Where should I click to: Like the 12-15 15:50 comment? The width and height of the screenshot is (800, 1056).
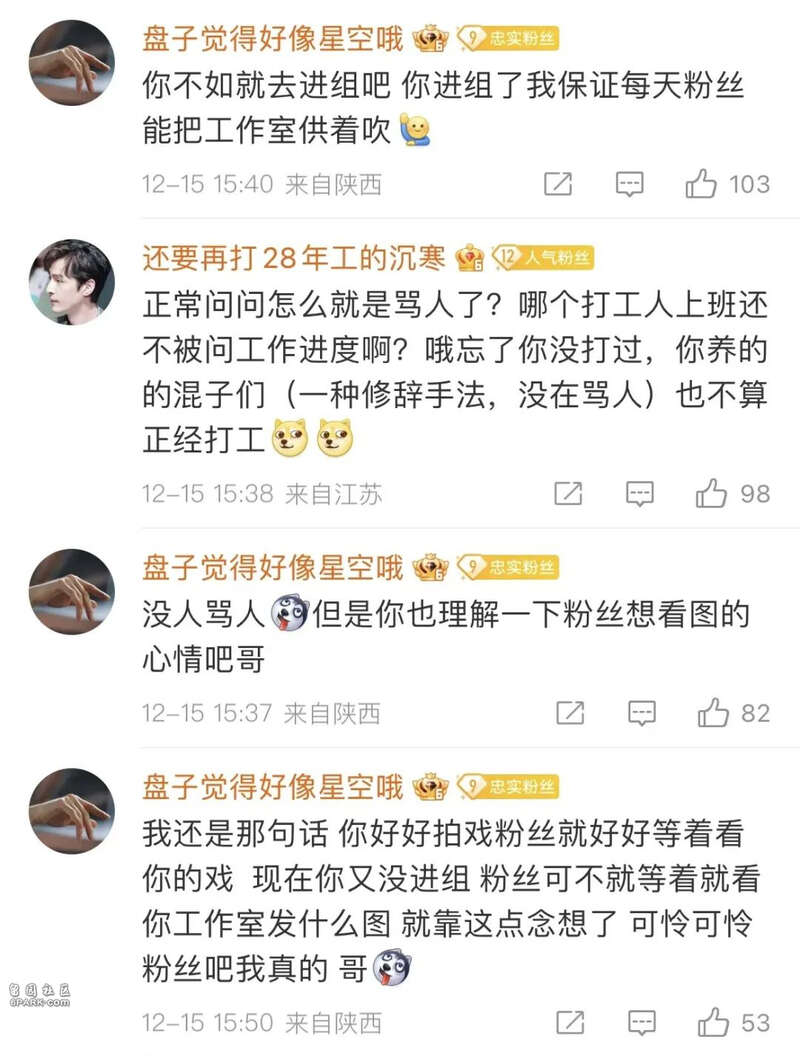[713, 1022]
